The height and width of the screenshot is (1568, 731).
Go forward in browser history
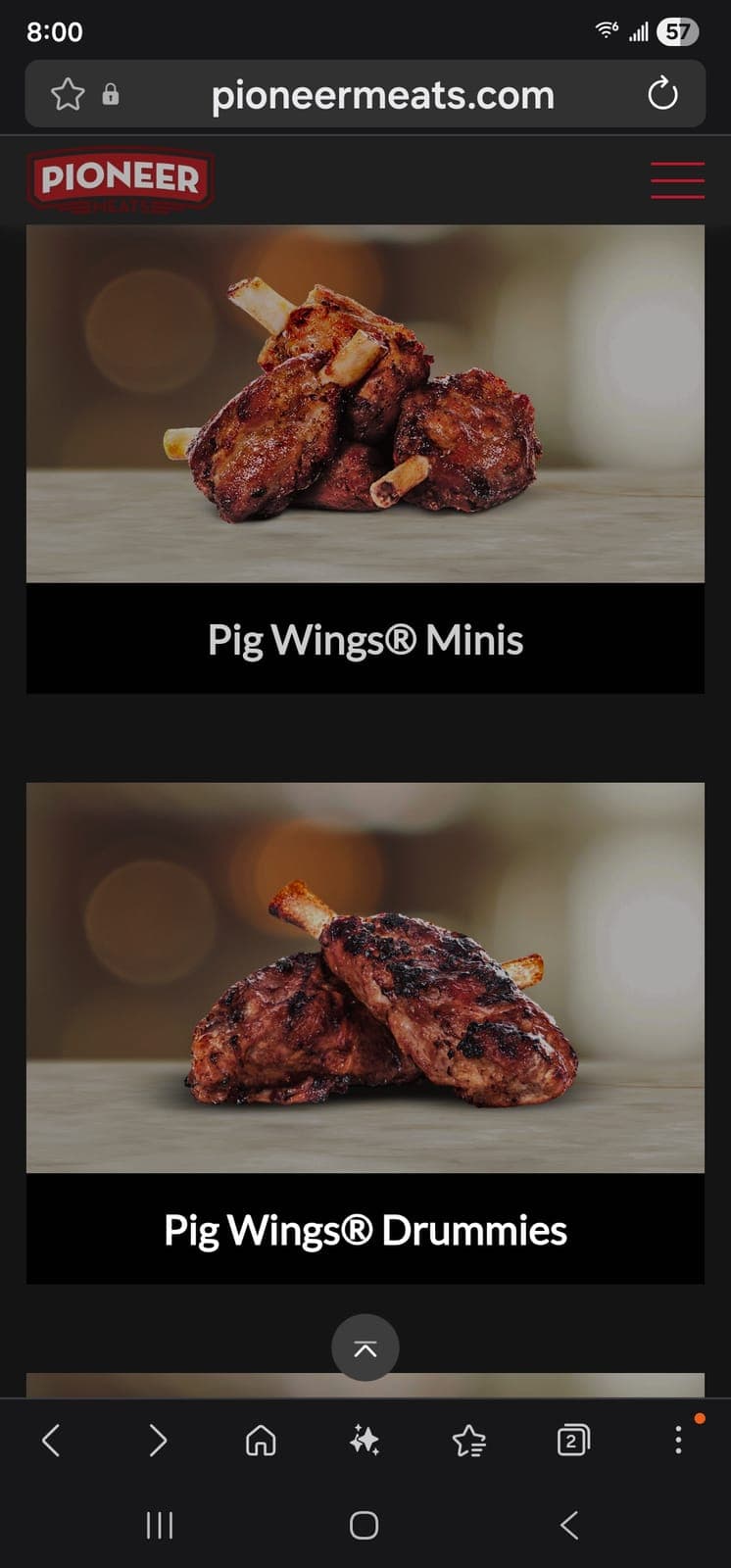[157, 1441]
